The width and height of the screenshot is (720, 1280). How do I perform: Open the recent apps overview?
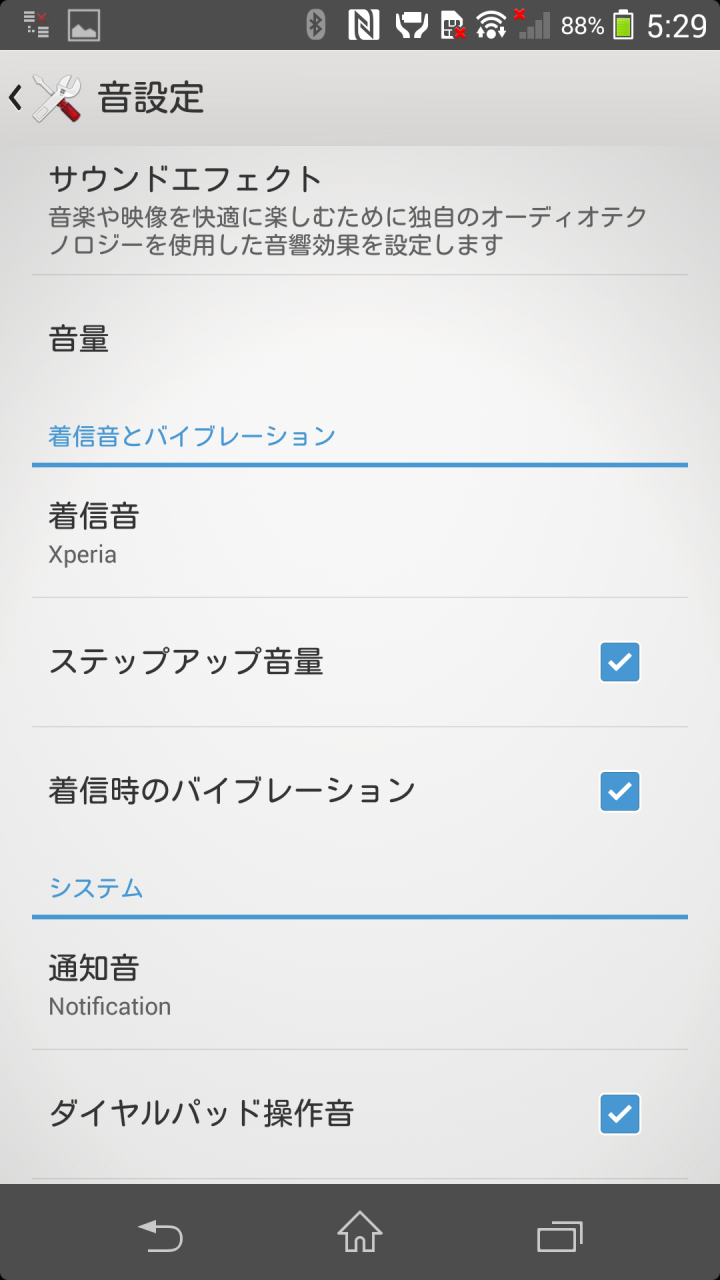(560, 1236)
